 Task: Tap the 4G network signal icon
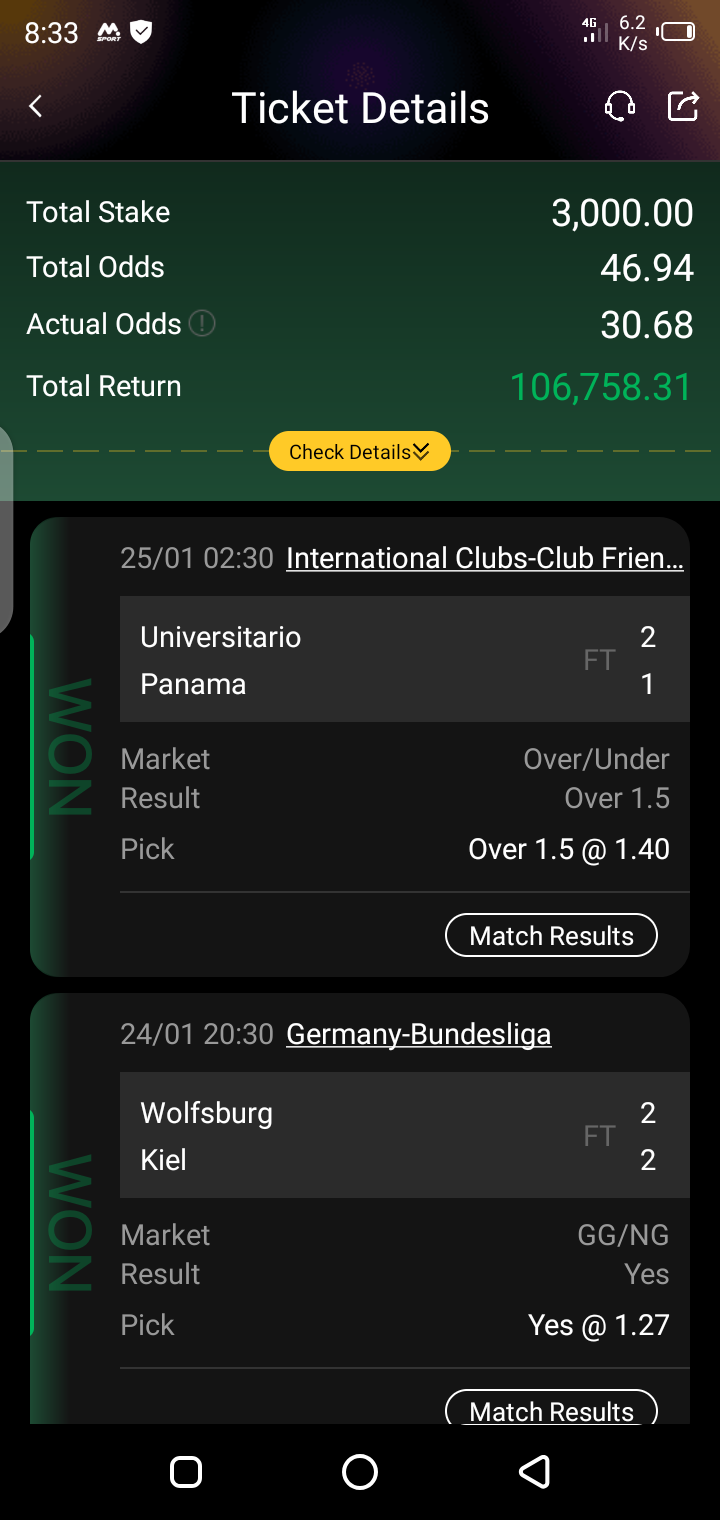(593, 31)
